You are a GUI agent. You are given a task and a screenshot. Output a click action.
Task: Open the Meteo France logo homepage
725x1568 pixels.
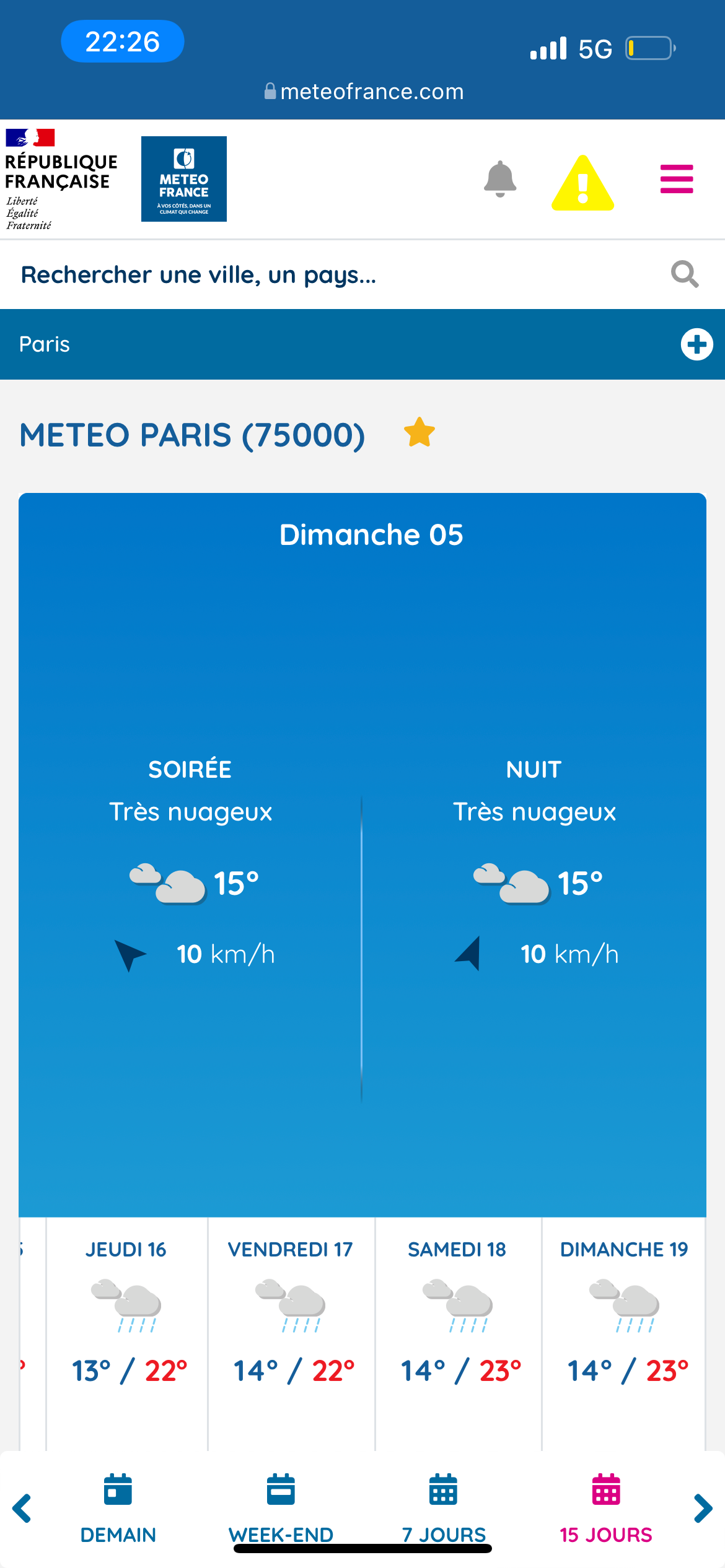tap(184, 179)
